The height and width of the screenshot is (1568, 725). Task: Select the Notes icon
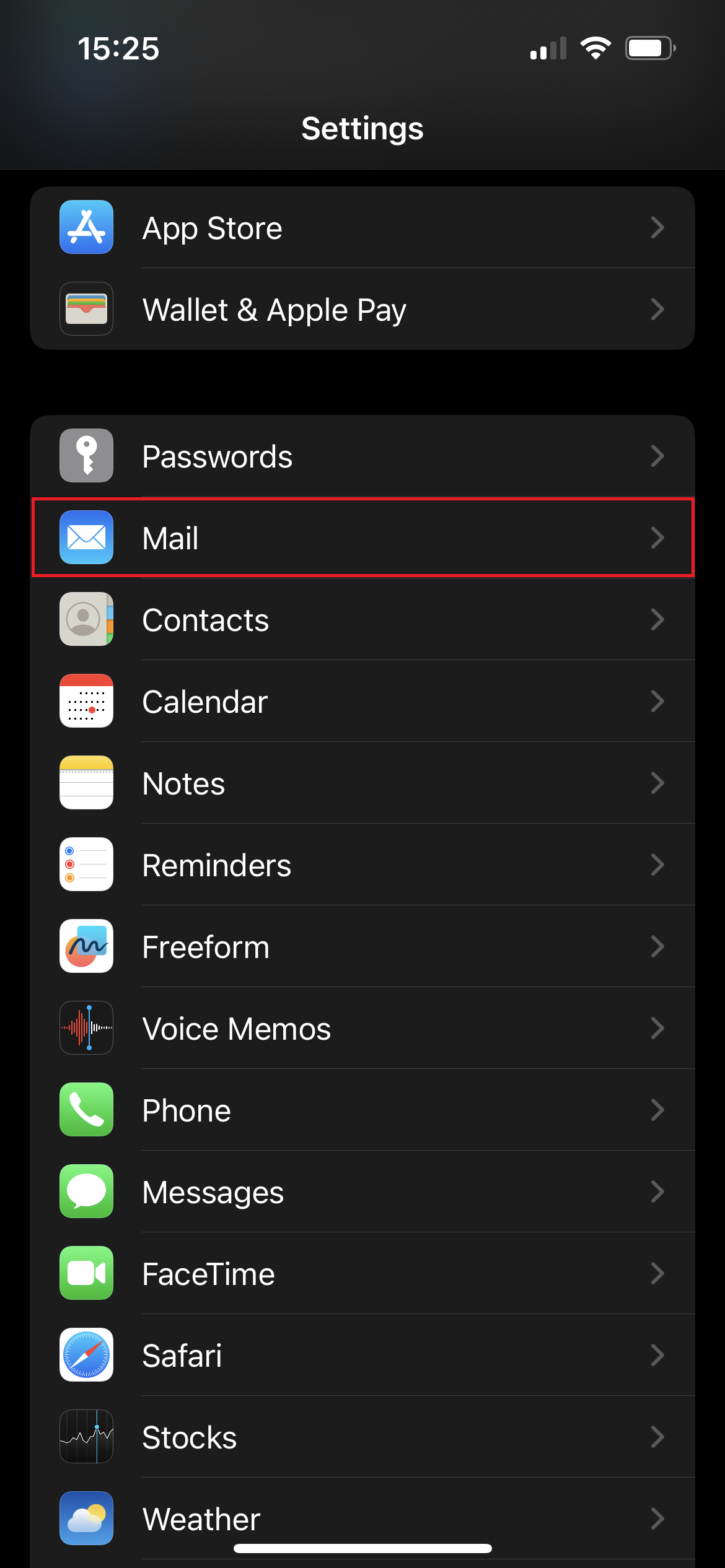(86, 783)
